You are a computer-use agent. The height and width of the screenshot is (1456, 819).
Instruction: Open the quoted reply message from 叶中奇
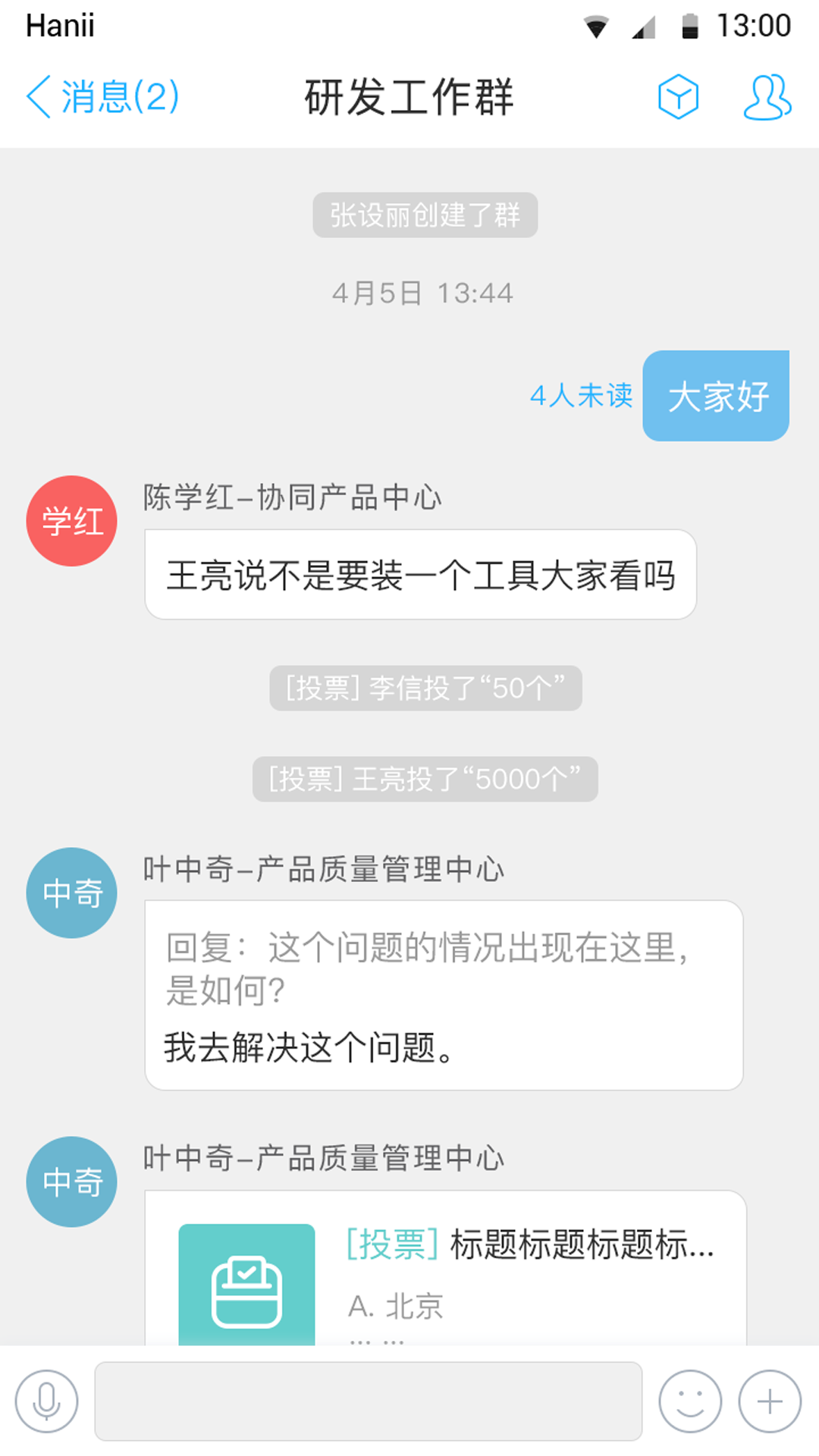pos(444,995)
